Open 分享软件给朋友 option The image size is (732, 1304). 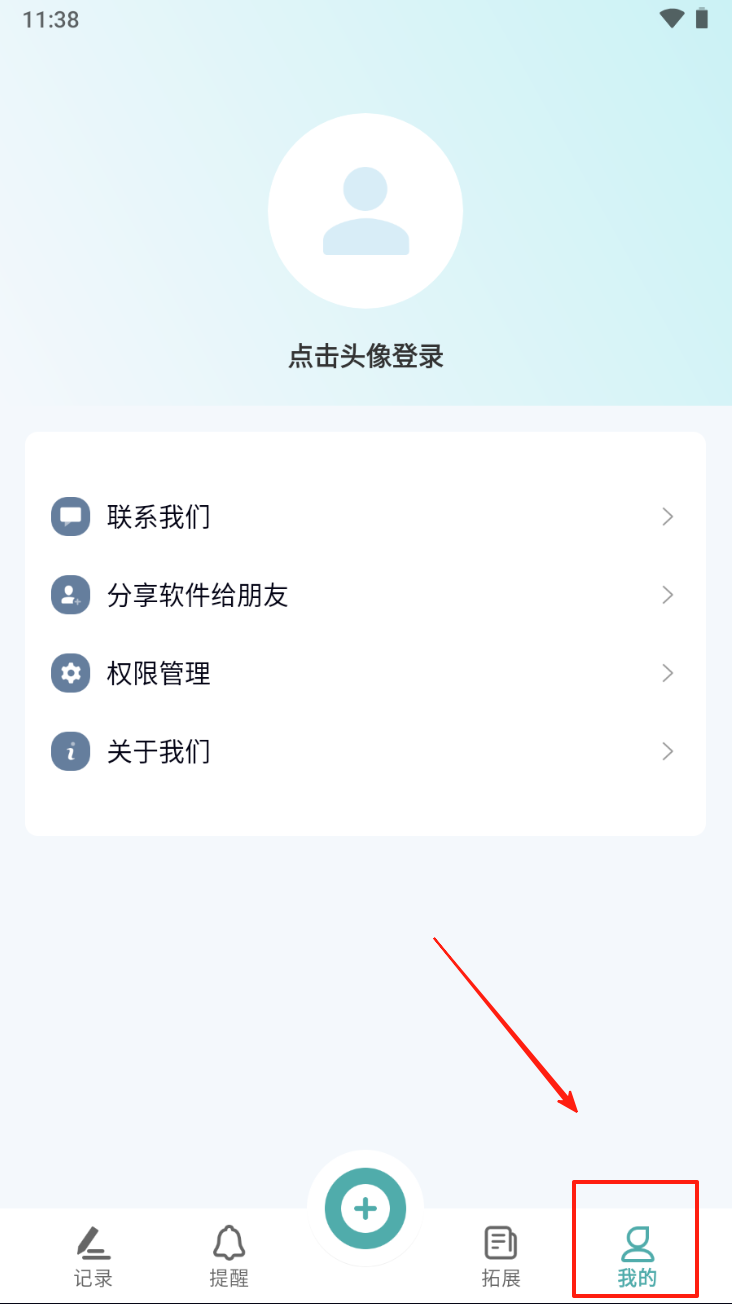(x=365, y=595)
